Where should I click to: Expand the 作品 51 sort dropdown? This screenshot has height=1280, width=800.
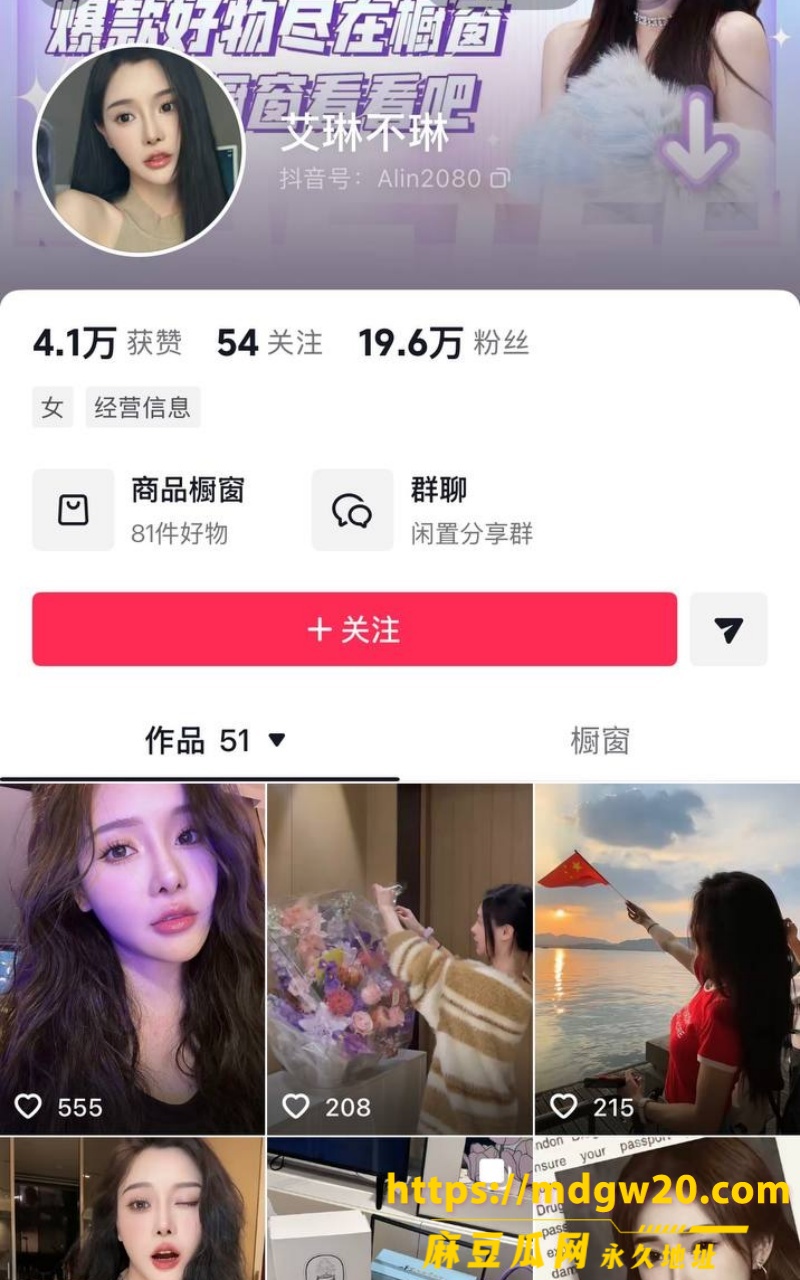pyautogui.click(x=277, y=740)
